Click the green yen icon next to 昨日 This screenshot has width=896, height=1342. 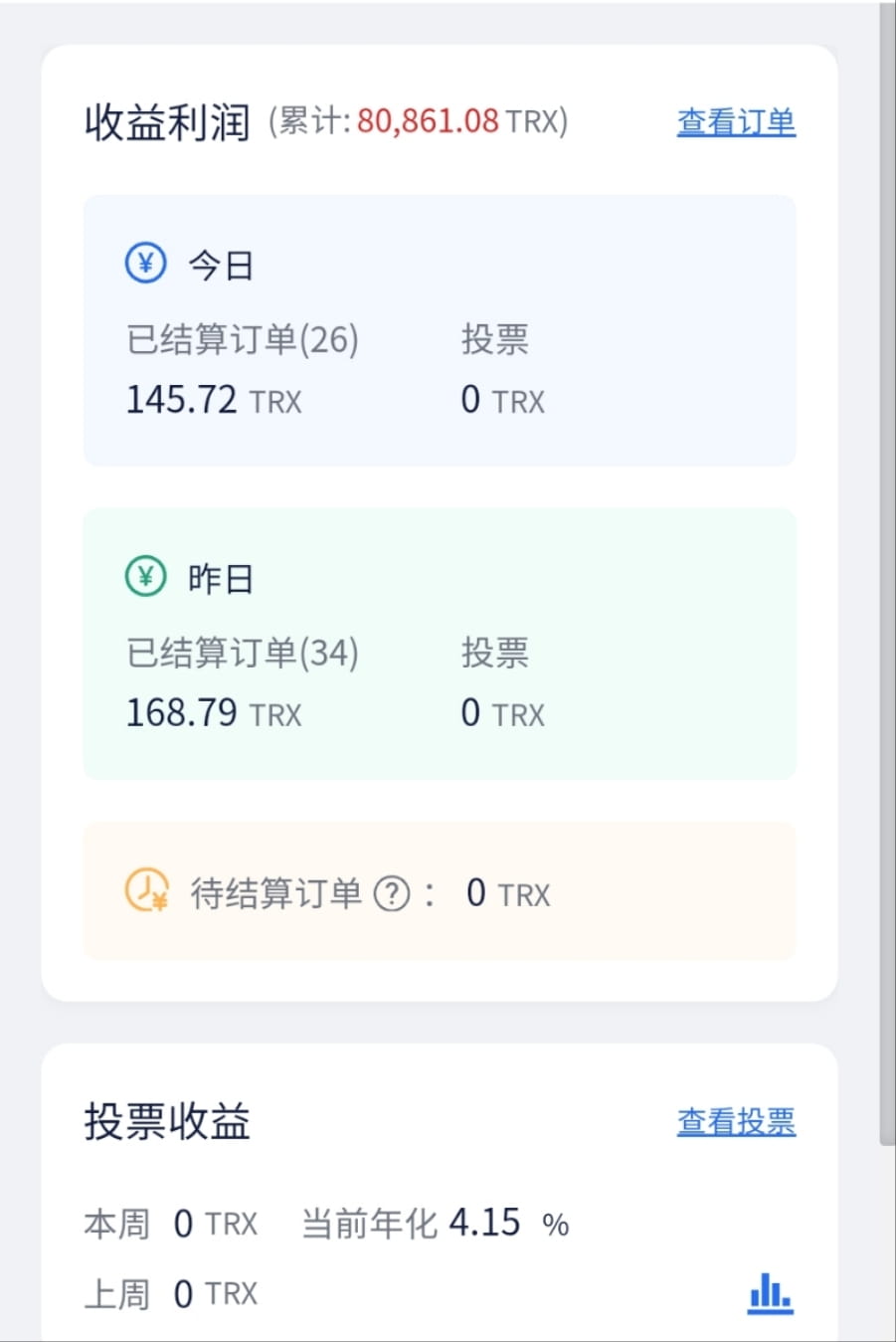tap(145, 576)
